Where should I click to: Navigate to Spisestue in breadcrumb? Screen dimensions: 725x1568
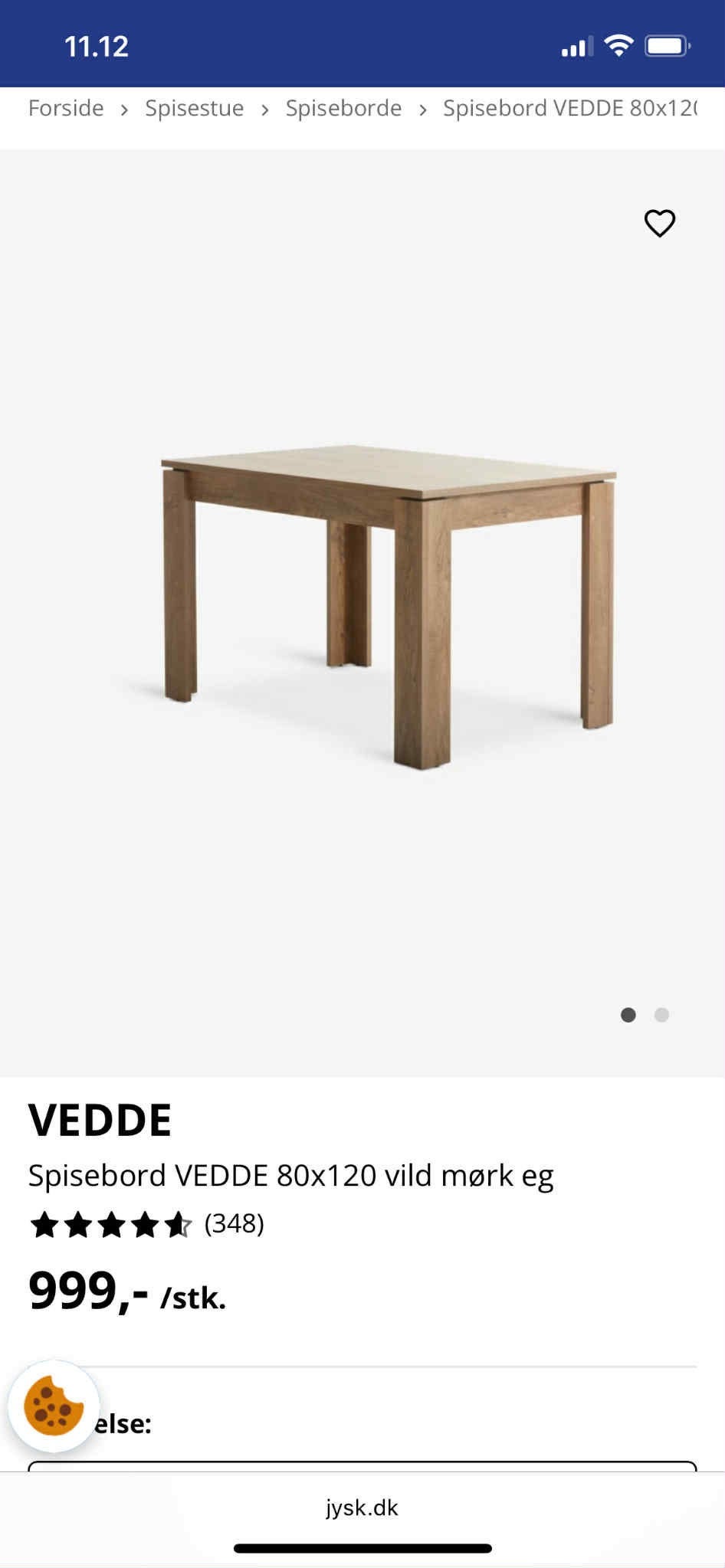[x=195, y=108]
